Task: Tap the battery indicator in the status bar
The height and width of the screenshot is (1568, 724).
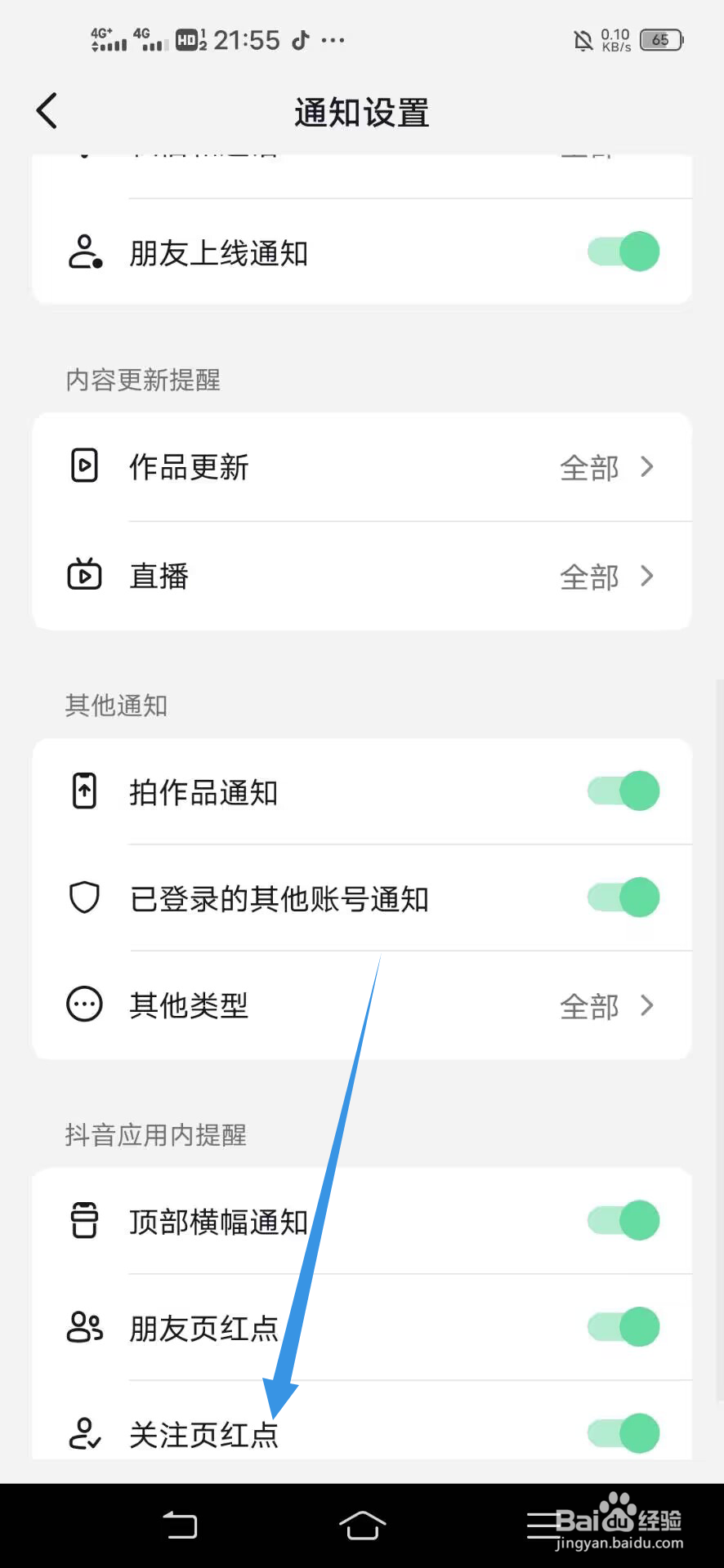Action: [x=661, y=39]
